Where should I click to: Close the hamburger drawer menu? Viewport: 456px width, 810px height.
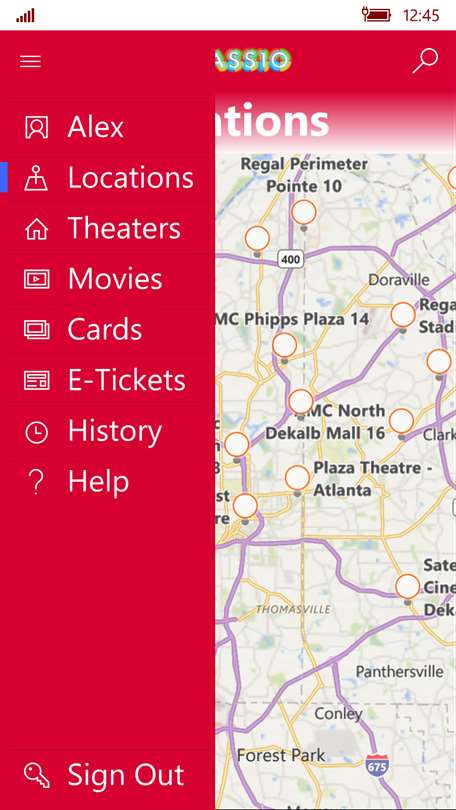30,61
